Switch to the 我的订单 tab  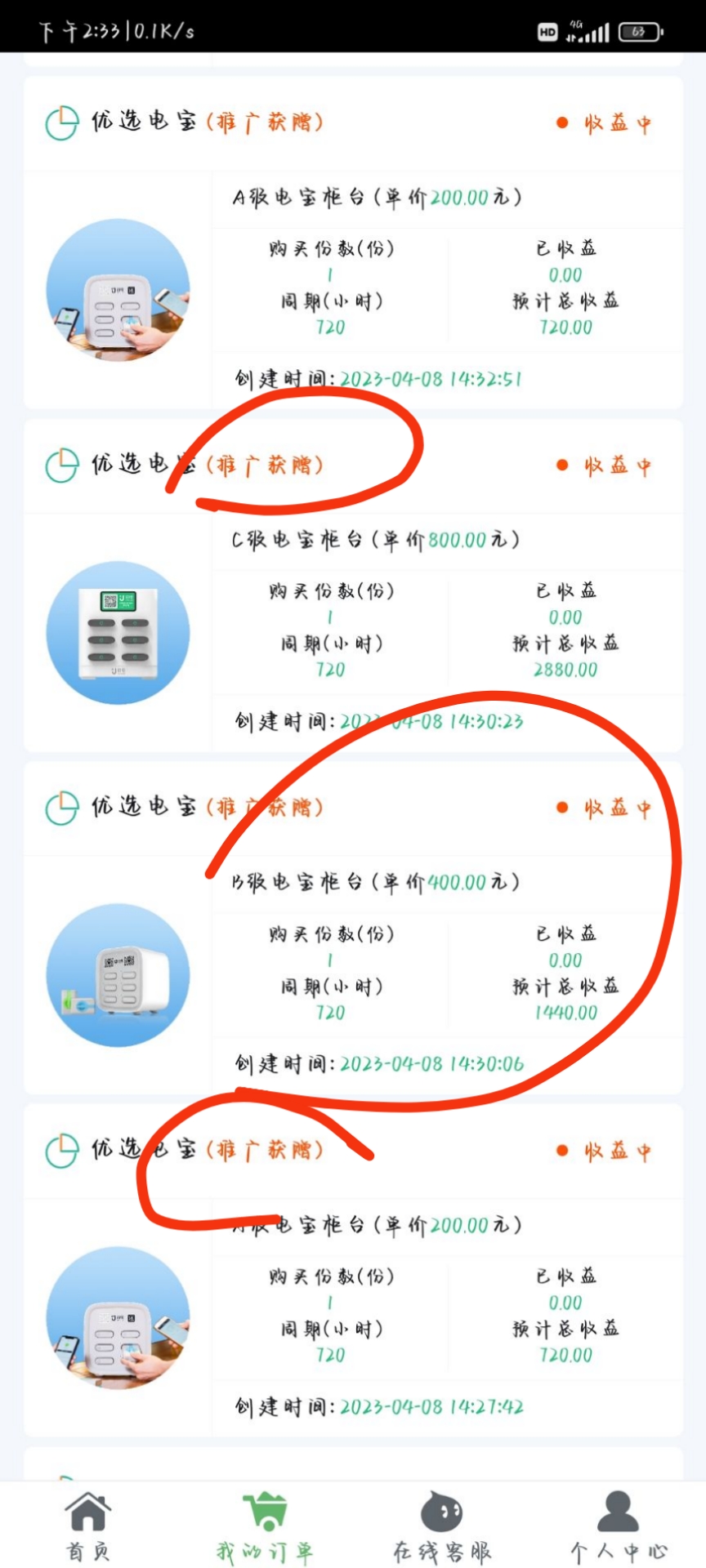[265, 1526]
